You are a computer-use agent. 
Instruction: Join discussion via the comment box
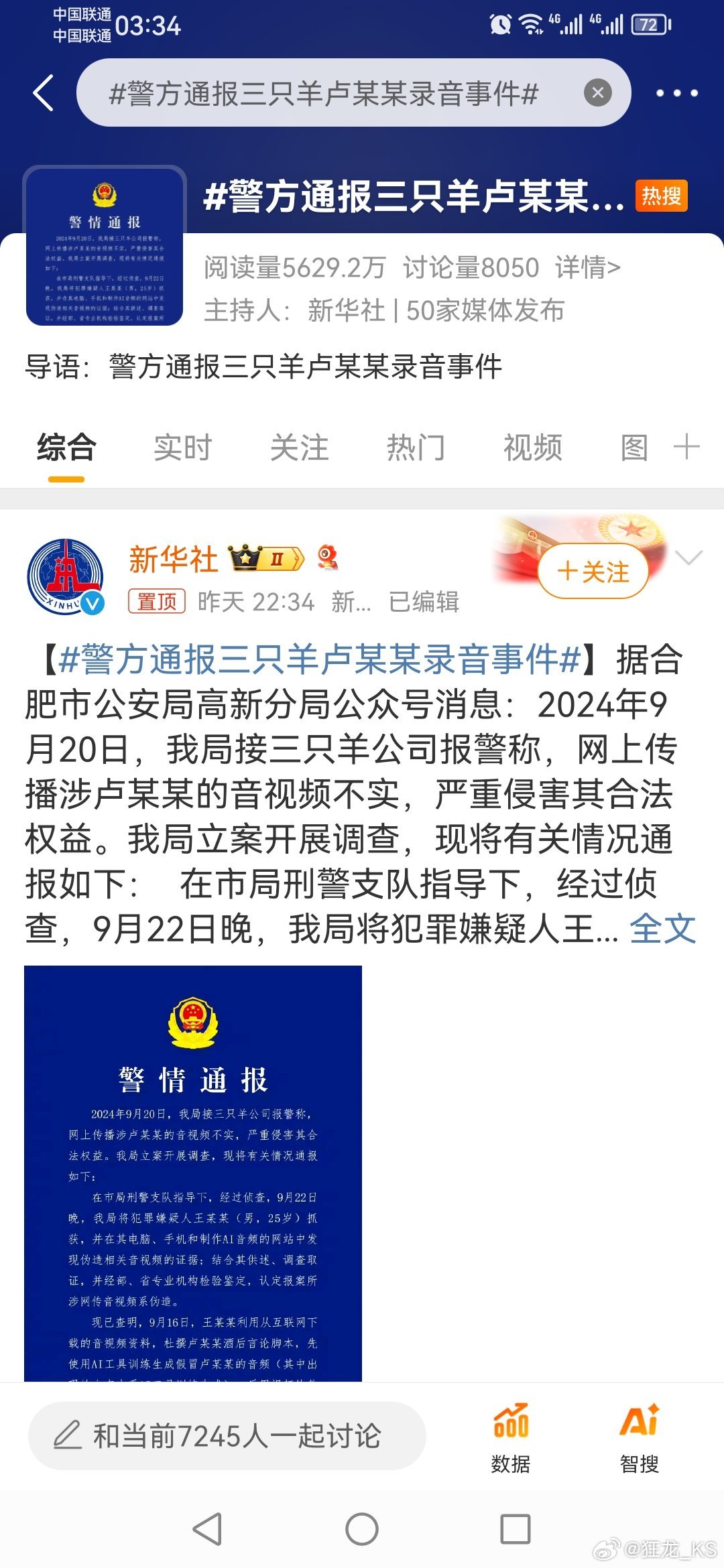click(x=227, y=1436)
